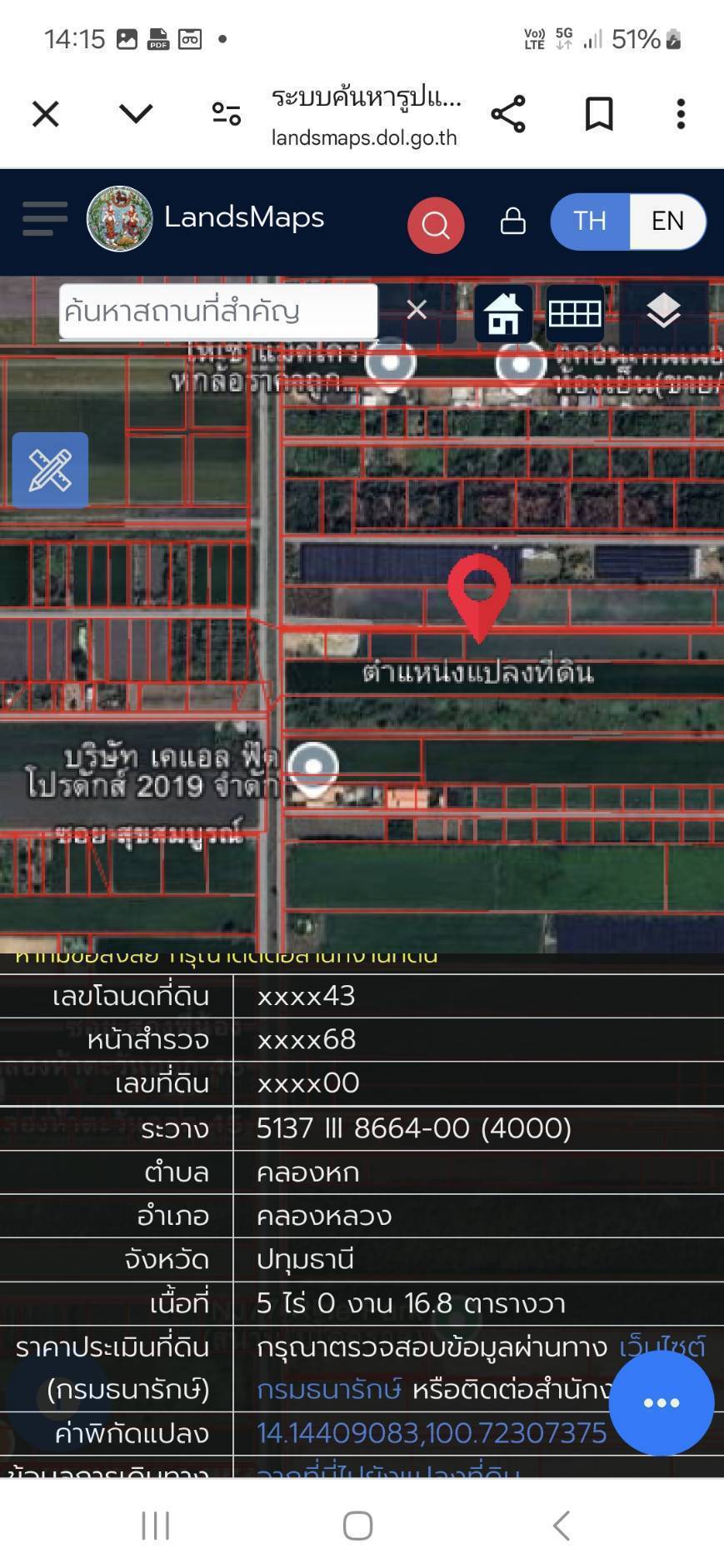This screenshot has height=1568, width=724.
Task: Open site settings icon beside URL
Action: [226, 113]
